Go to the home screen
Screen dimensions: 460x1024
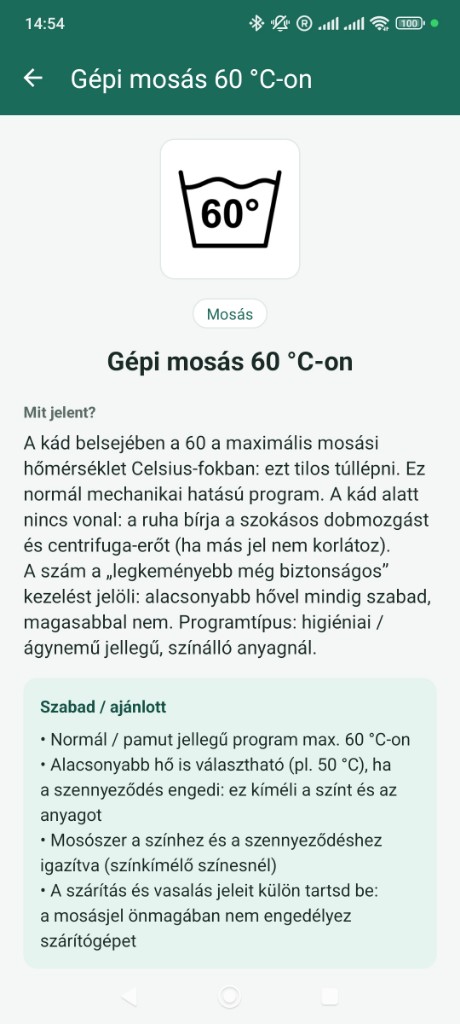(x=230, y=997)
